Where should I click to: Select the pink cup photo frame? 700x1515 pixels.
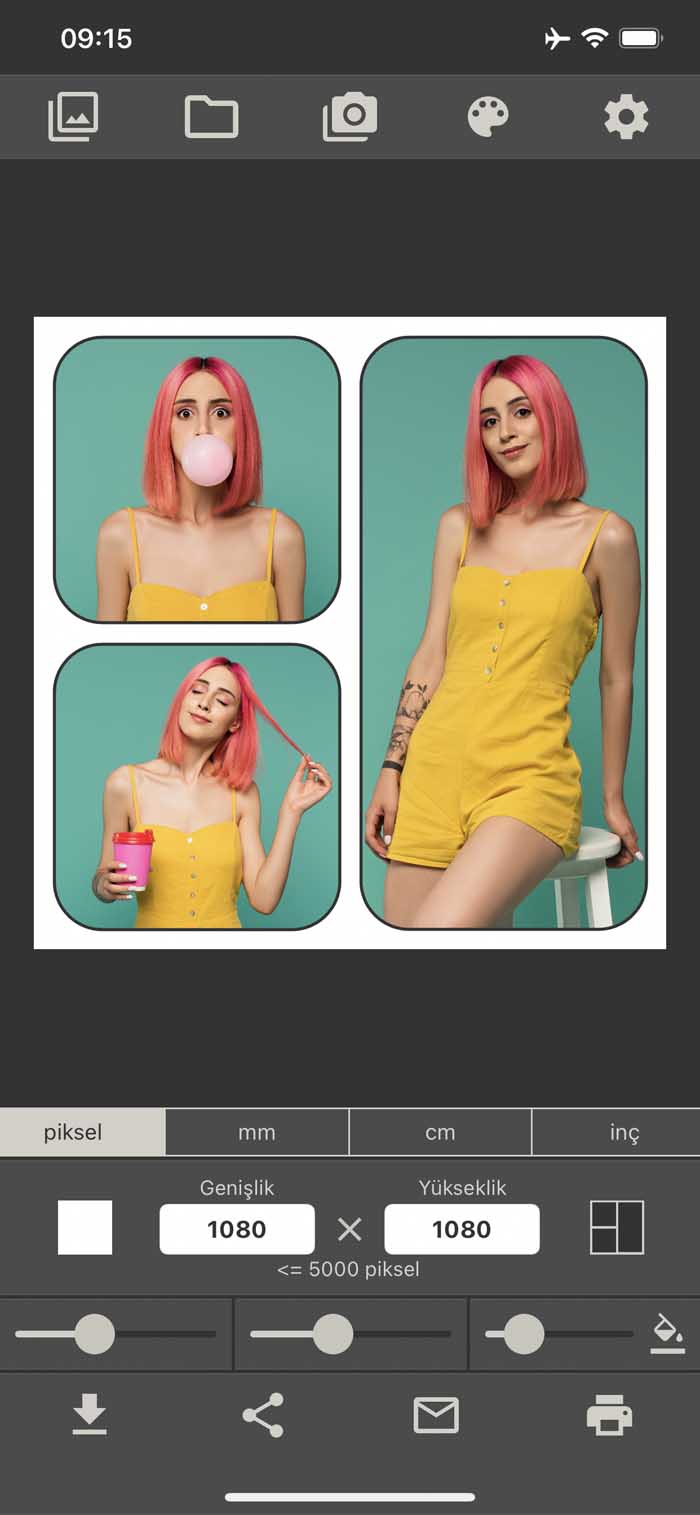[197, 787]
